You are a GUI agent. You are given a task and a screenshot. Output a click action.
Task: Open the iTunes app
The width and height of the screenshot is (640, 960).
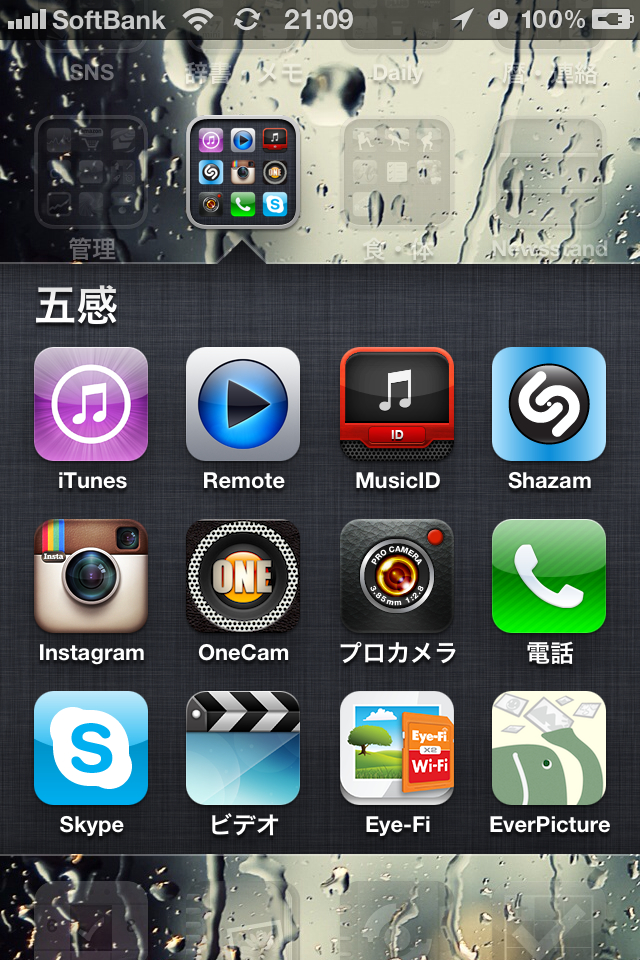pyautogui.click(x=91, y=404)
